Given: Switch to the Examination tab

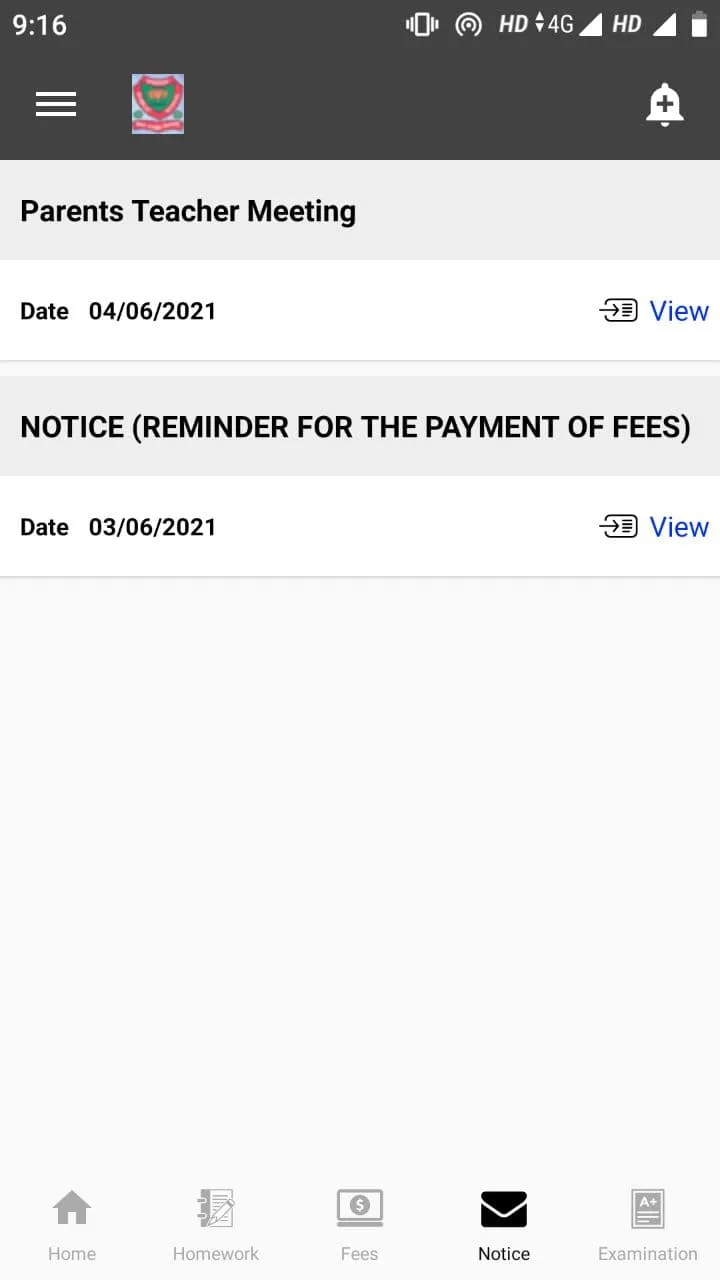Looking at the screenshot, I should point(648,1225).
